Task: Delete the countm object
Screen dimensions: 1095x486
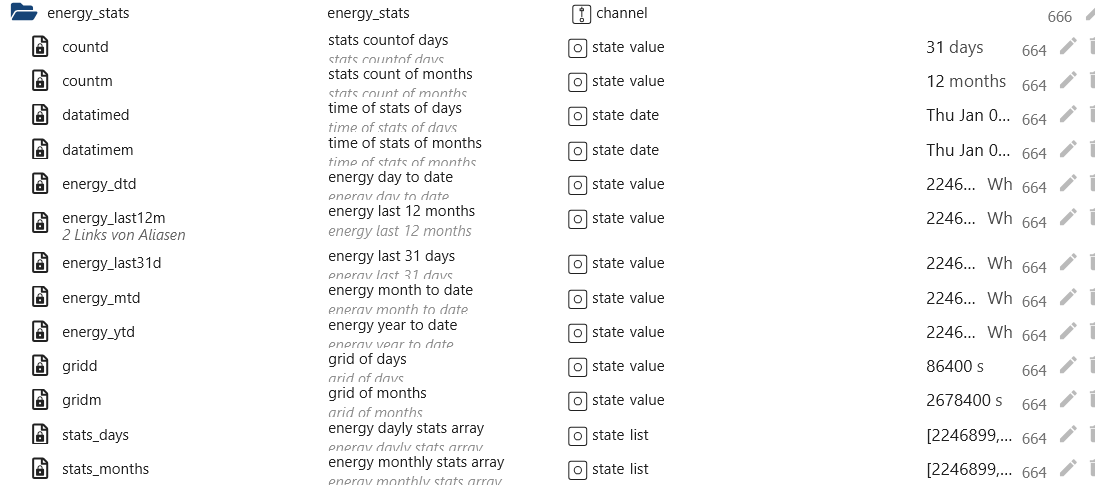Action: tap(1091, 81)
